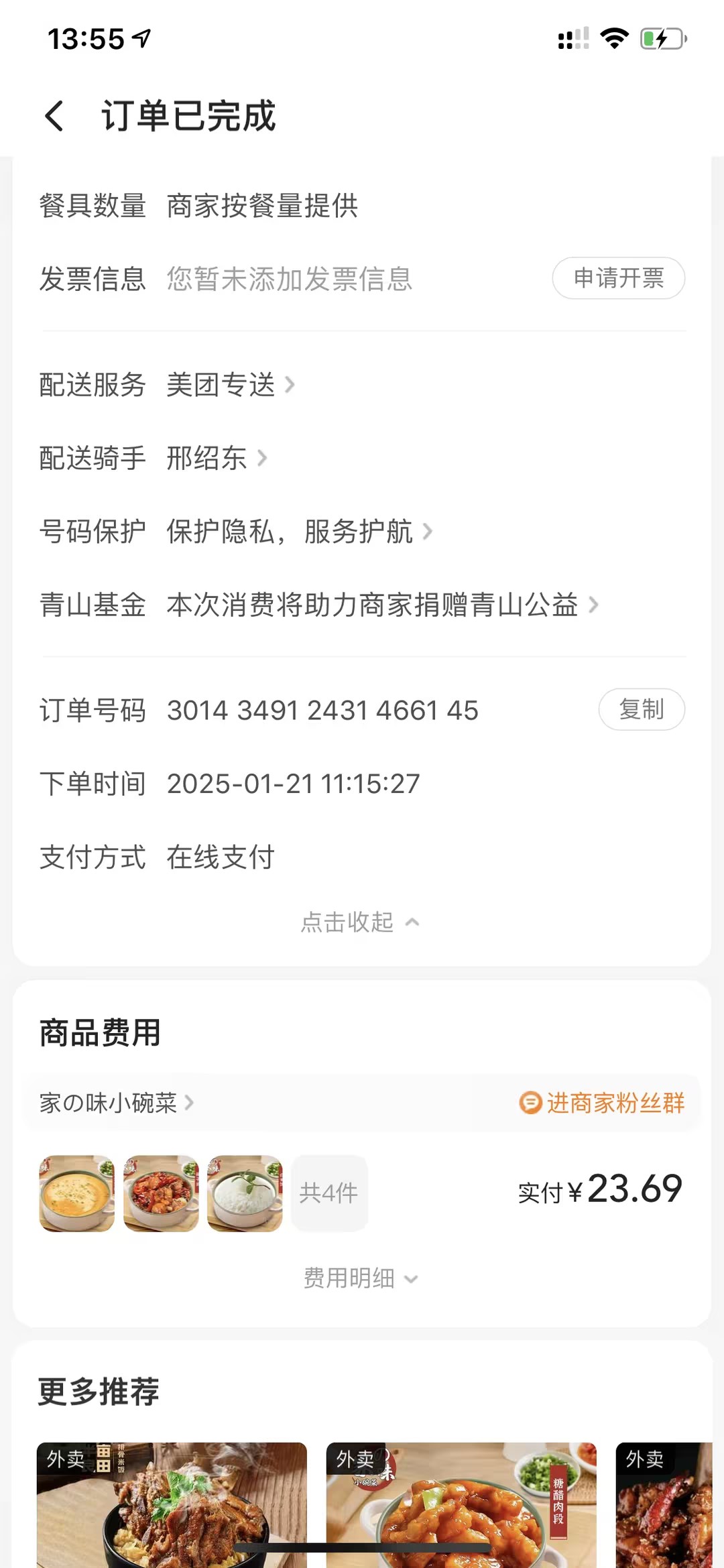Viewport: 724px width, 1568px height.
Task: Open the recommended 糖醋肉段 dish card
Action: click(x=461, y=1504)
